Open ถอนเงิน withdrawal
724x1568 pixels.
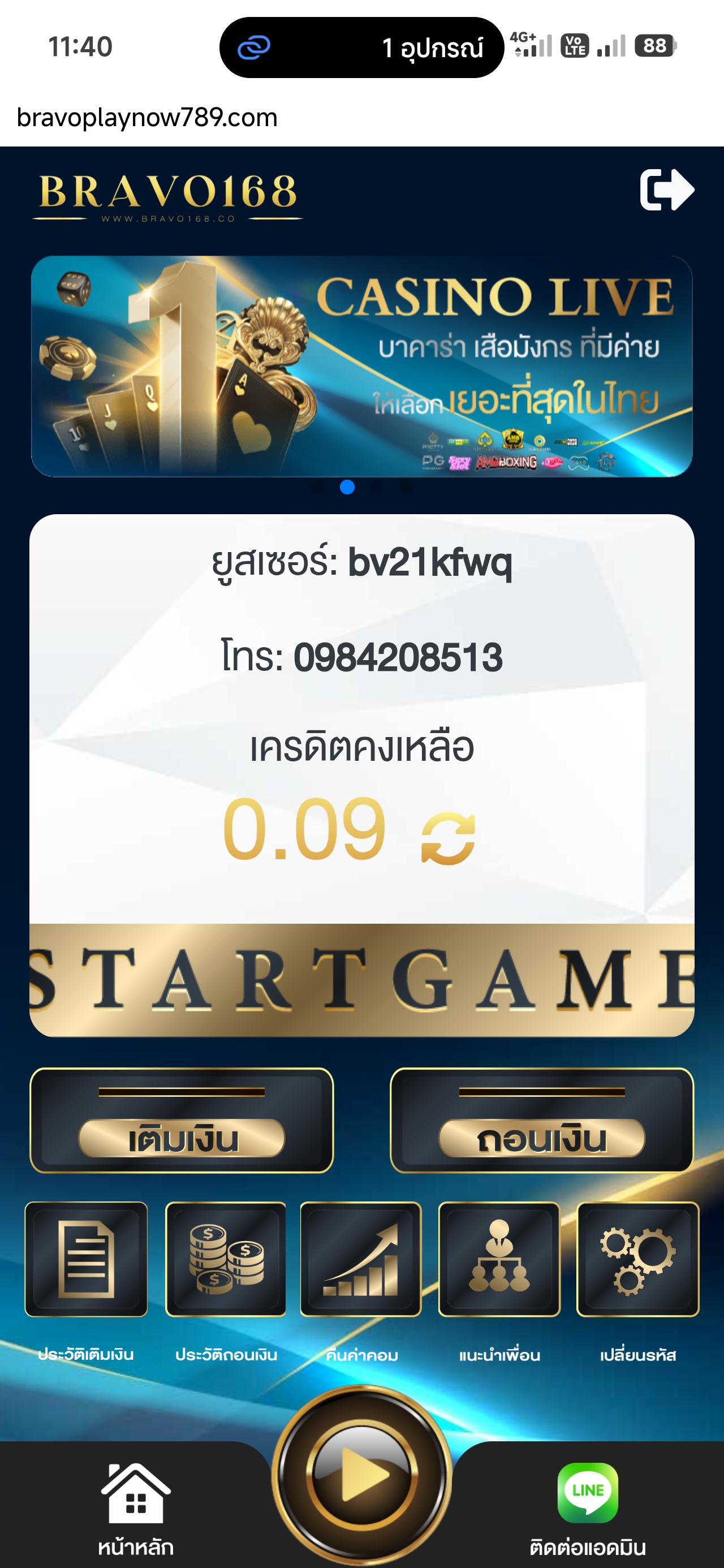click(541, 1121)
